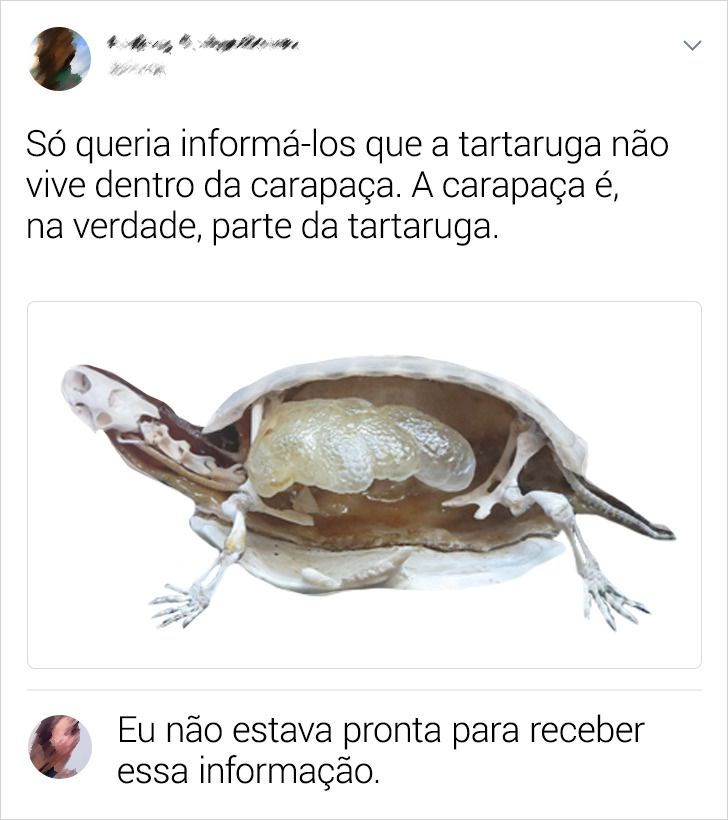Open the dropdown arrow next to the username
The image size is (728, 820).
[692, 45]
